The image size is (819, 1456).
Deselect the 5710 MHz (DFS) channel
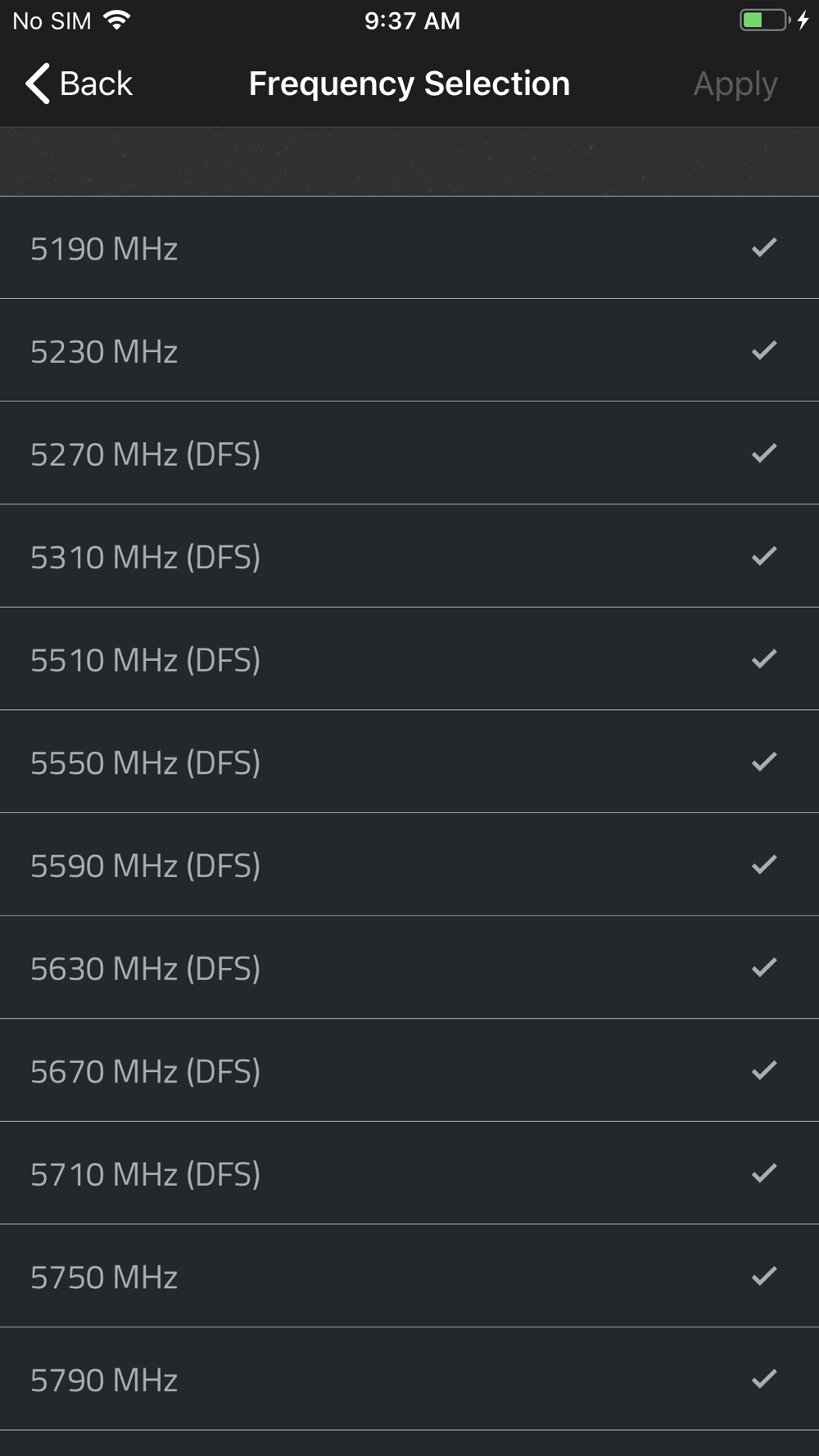tap(409, 1173)
